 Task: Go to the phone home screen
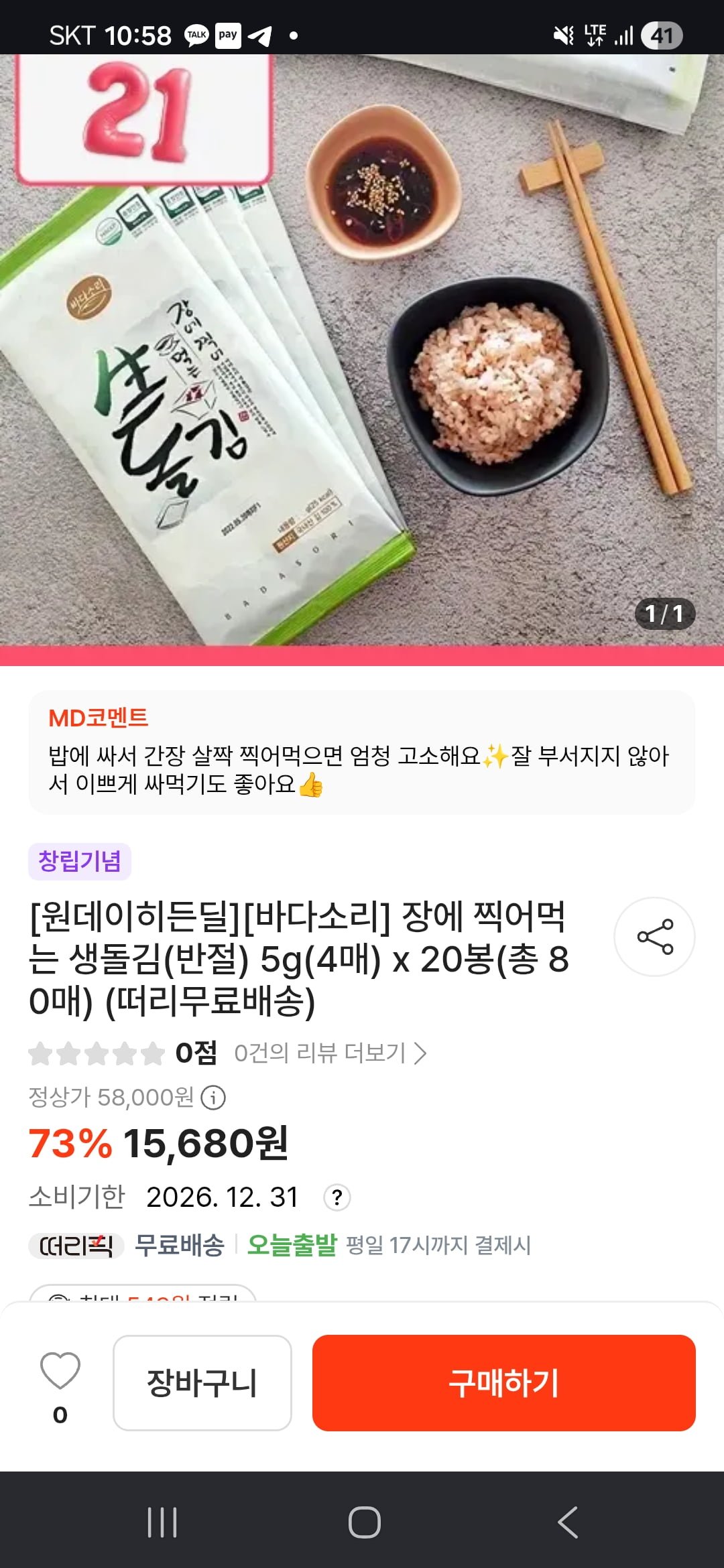coord(364,1522)
